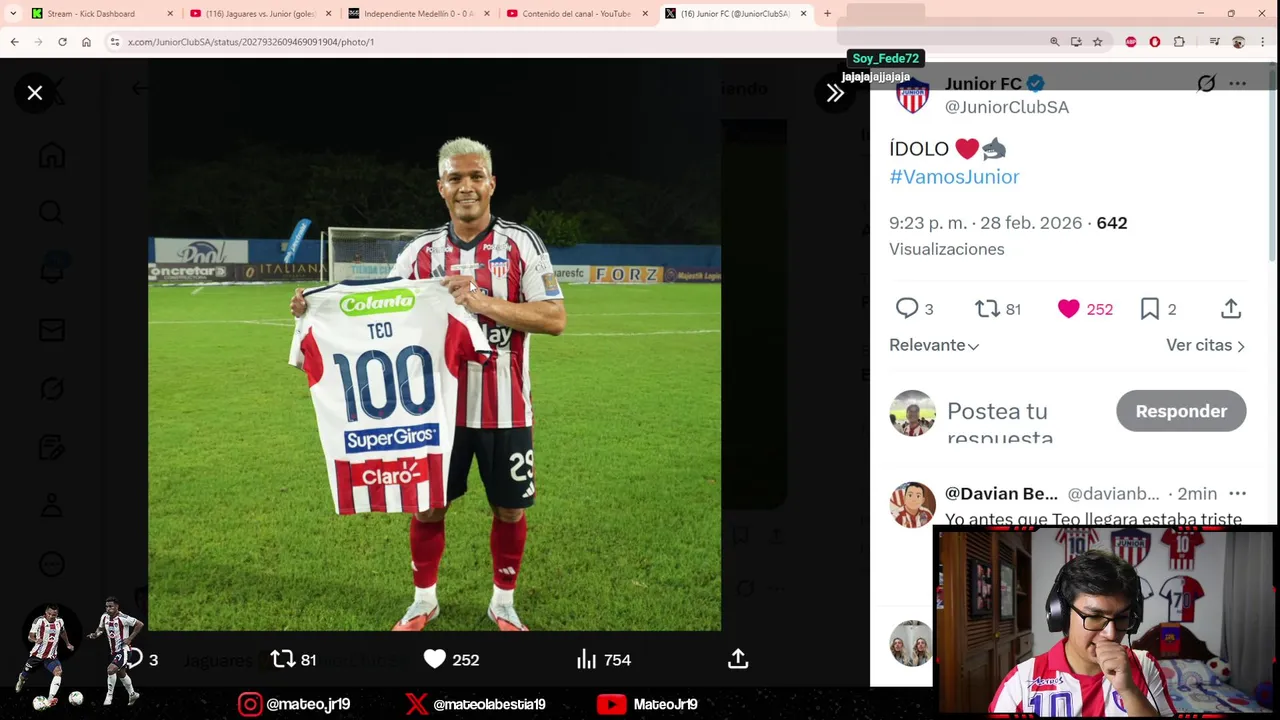The image size is (1280, 720).
Task: View analytics showing 754 under photo
Action: (604, 660)
